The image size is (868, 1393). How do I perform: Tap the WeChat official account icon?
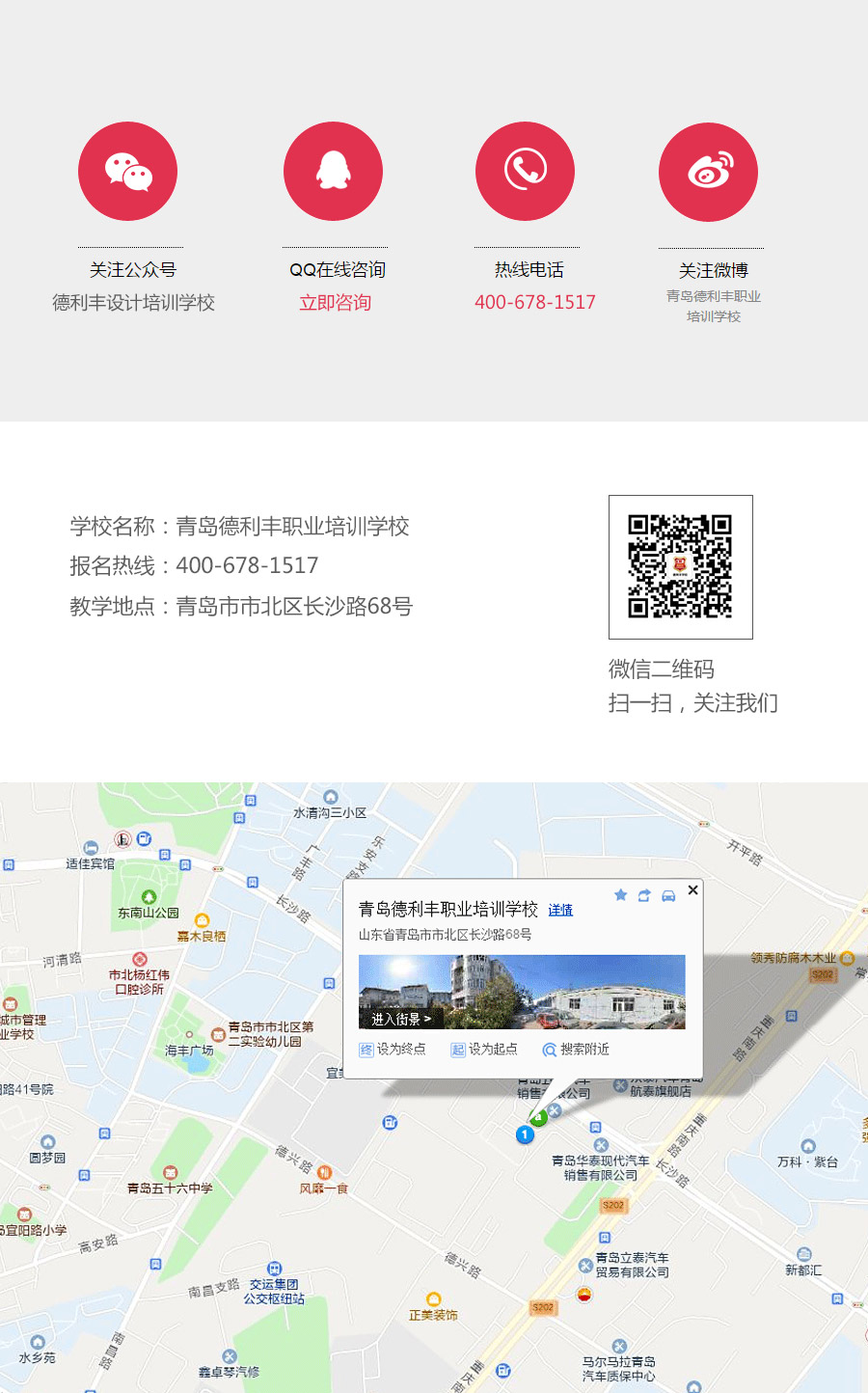pyautogui.click(x=128, y=172)
